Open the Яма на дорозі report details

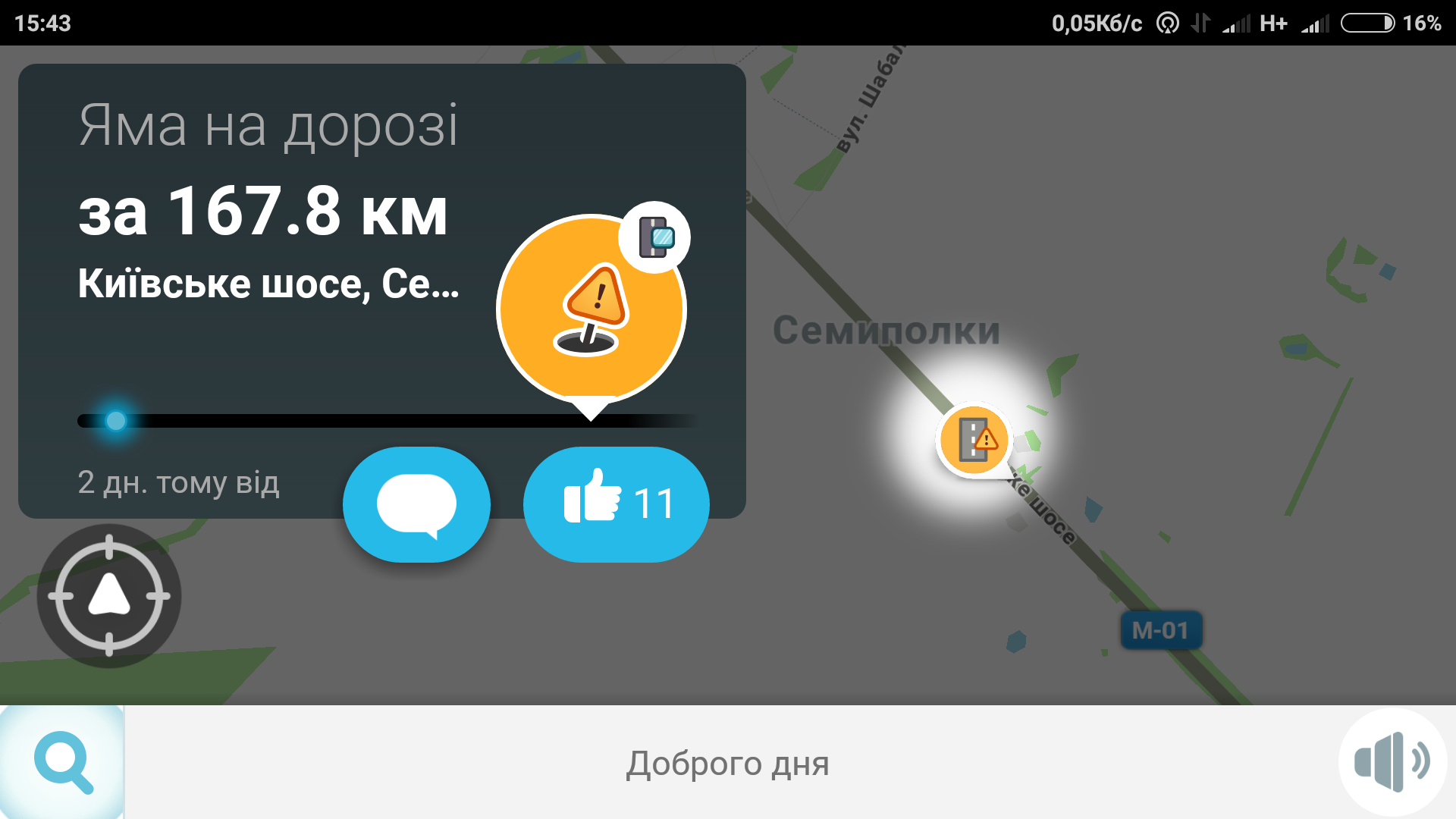(x=268, y=126)
